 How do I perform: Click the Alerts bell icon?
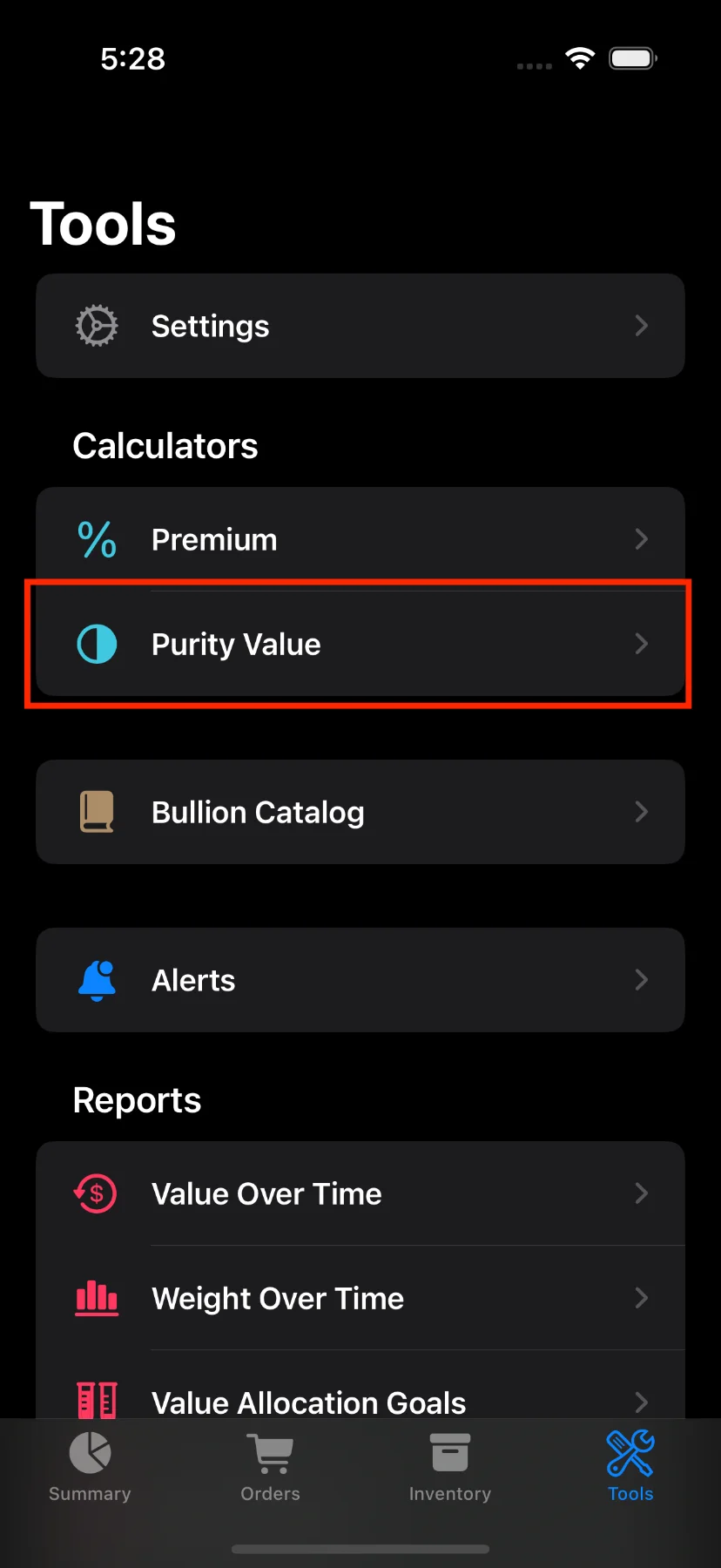coord(96,979)
